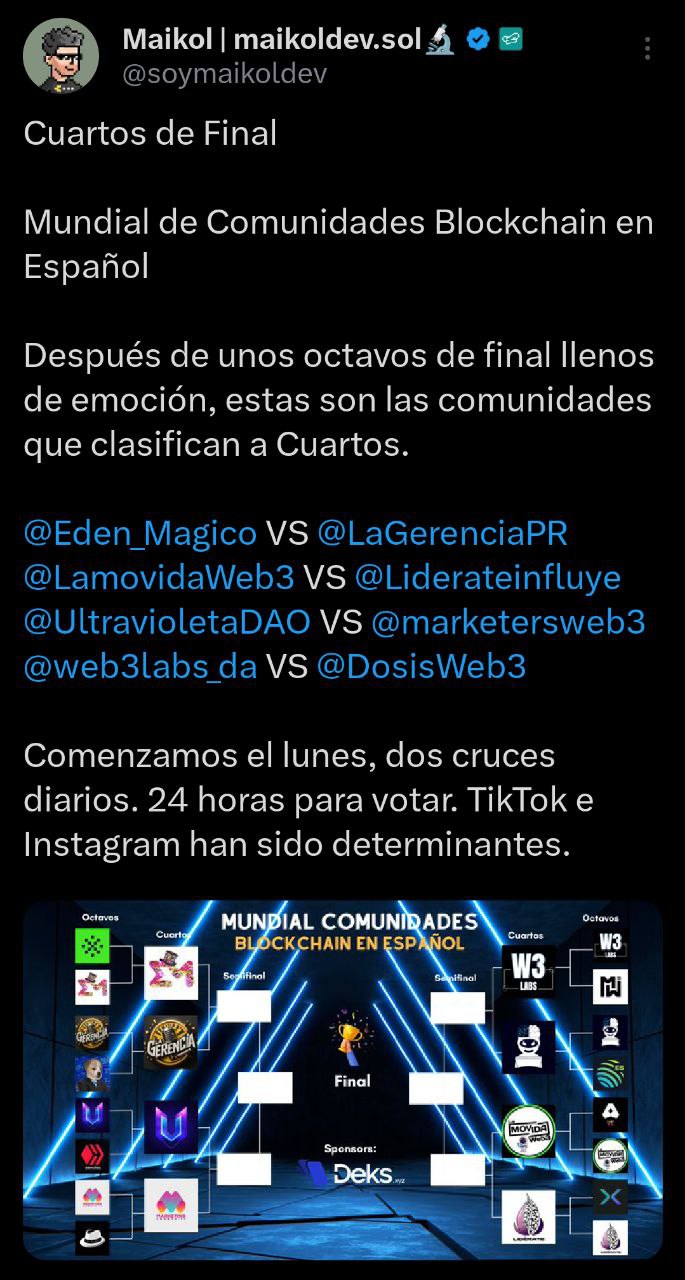The height and width of the screenshot is (1280, 685).
Task: Visit @LamovidaWeb3 profile link
Action: (x=159, y=578)
